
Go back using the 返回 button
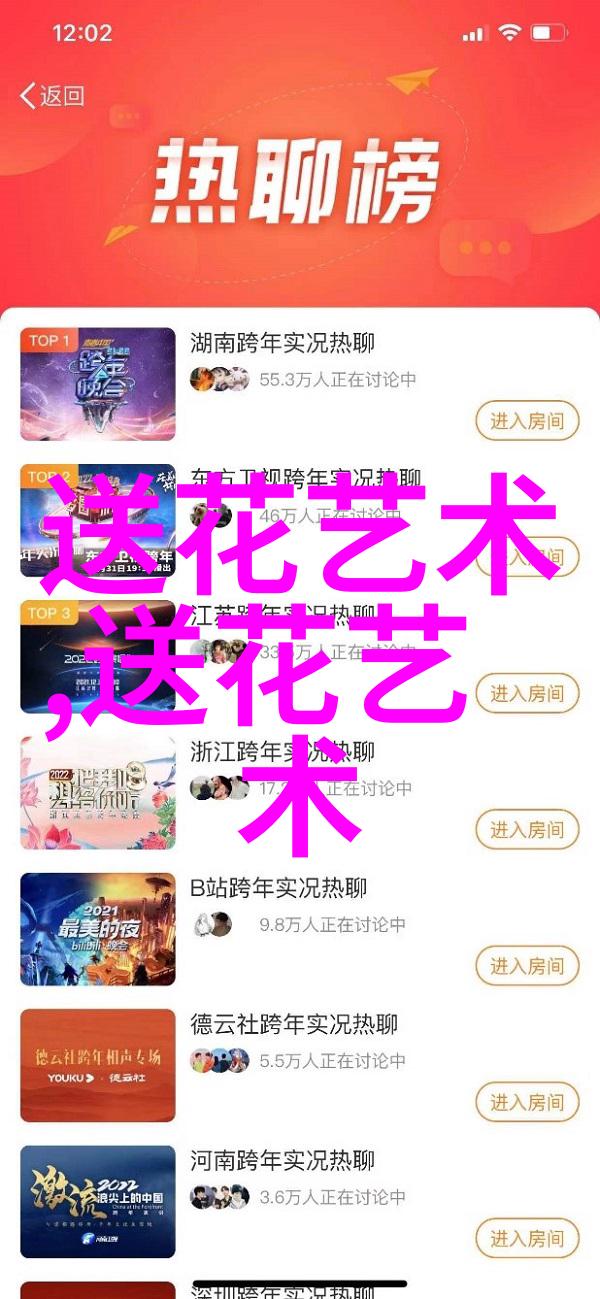point(52,96)
